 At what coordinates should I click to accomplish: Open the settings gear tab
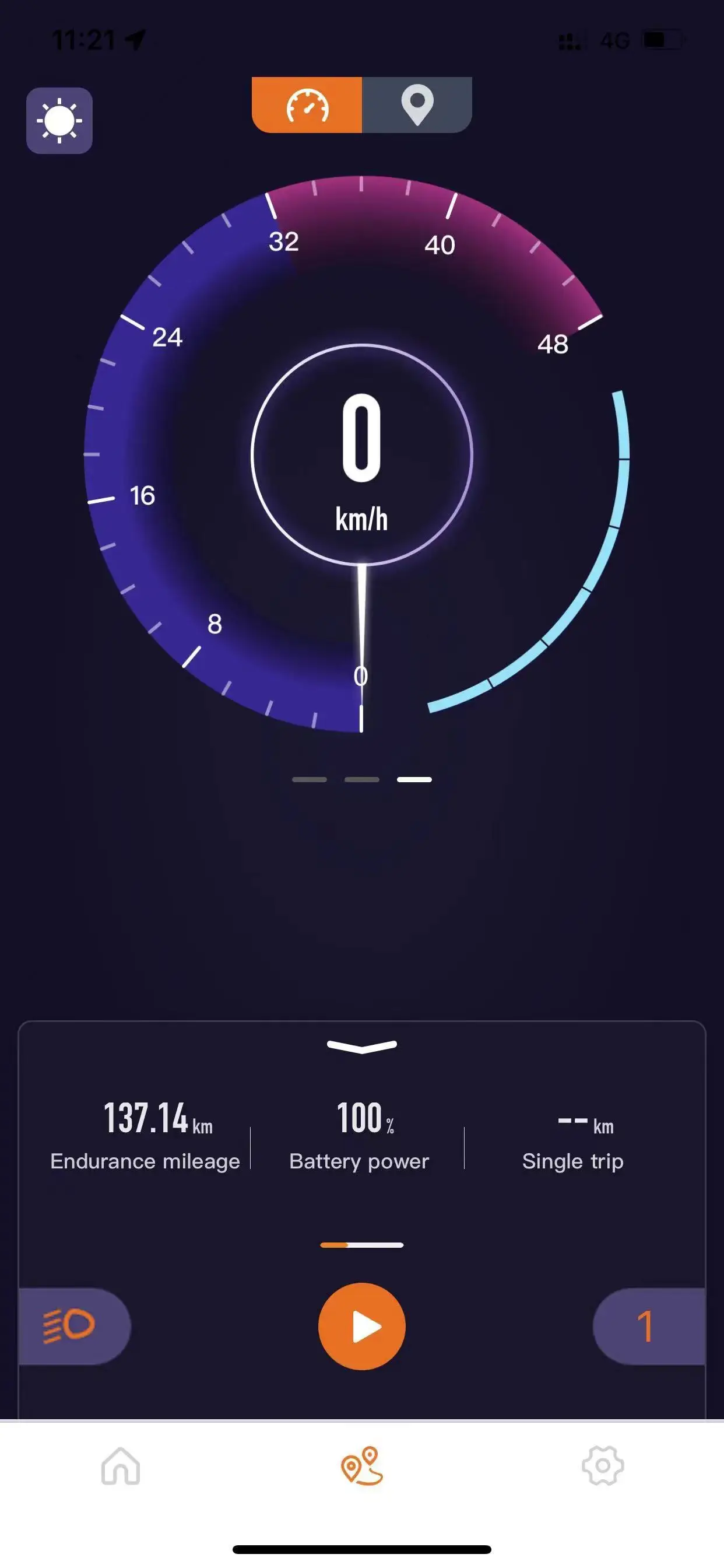pyautogui.click(x=603, y=1466)
